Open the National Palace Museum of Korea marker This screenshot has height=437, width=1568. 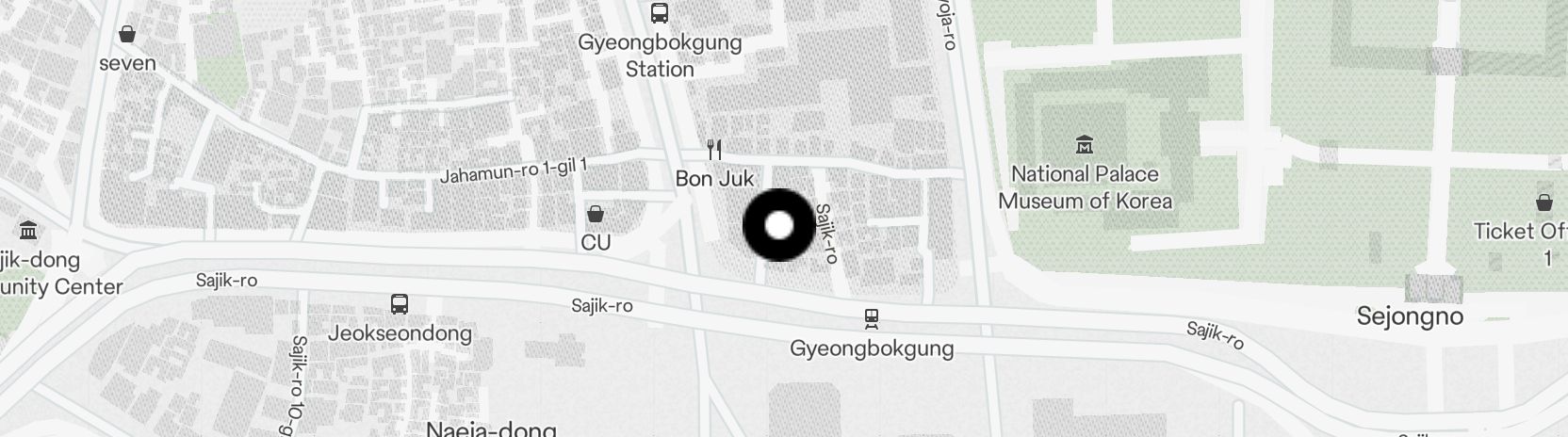pyautogui.click(x=1085, y=145)
